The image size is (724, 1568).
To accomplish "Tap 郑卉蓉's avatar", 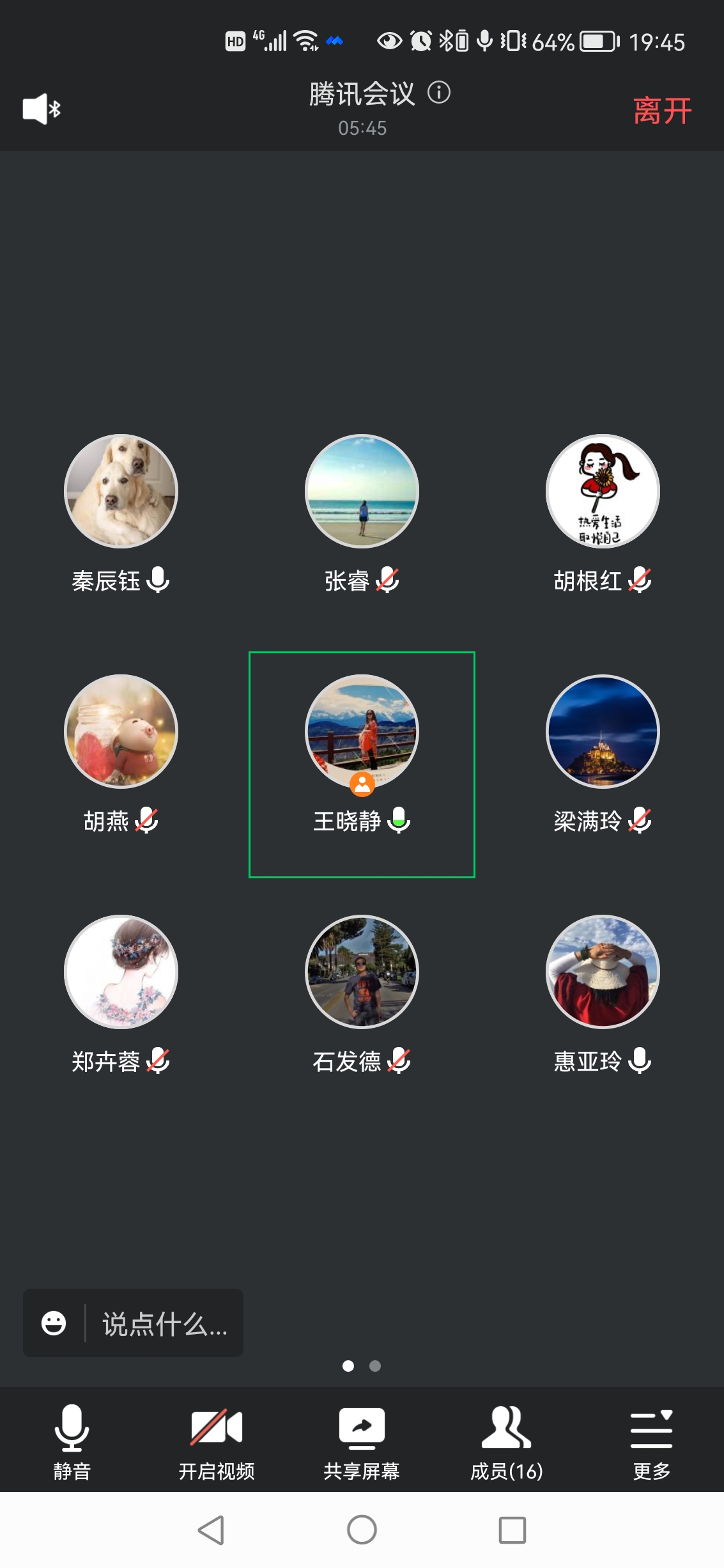I will [121, 972].
